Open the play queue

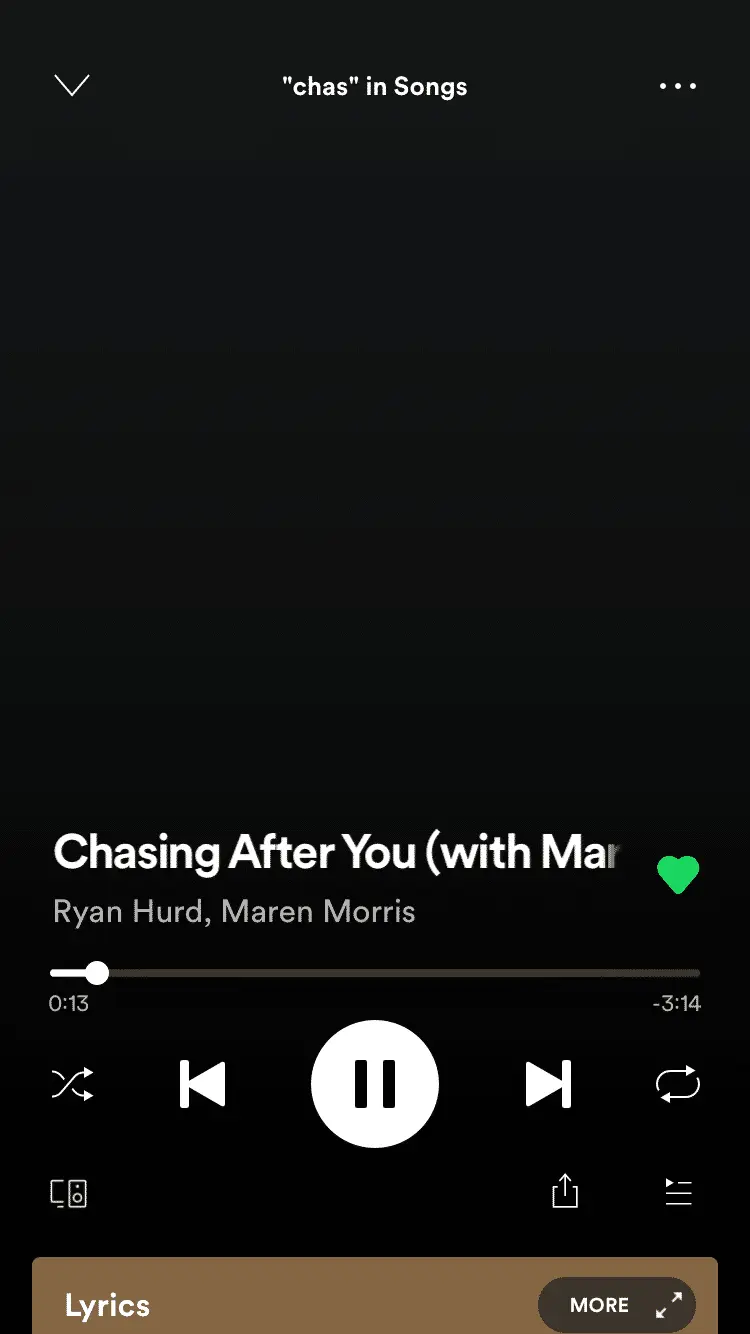[678, 1192]
